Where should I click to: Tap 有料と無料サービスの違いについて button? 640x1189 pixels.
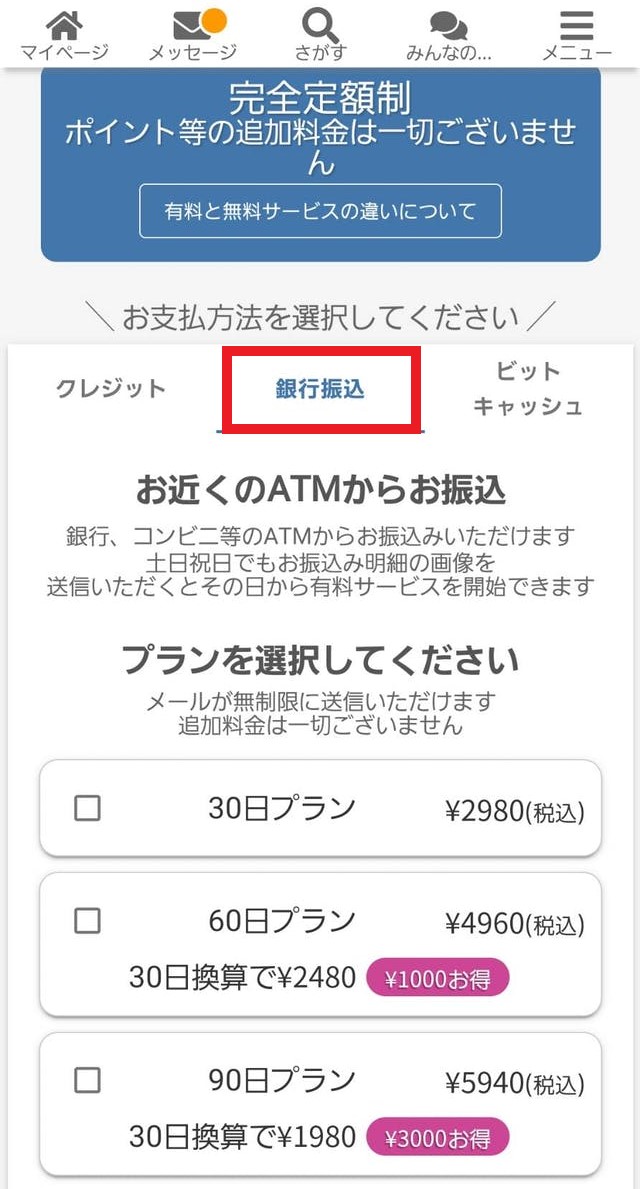(x=320, y=211)
